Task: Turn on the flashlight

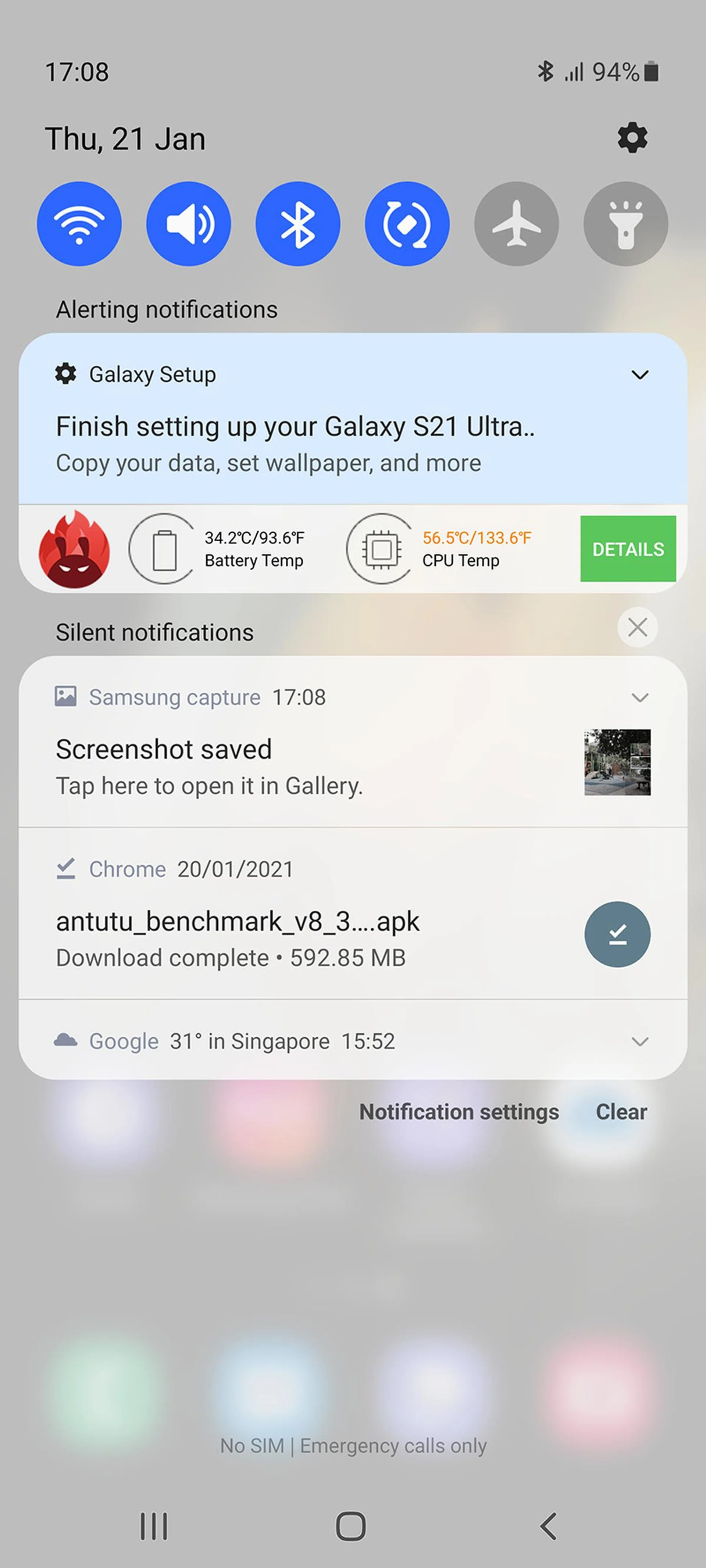Action: [625, 223]
